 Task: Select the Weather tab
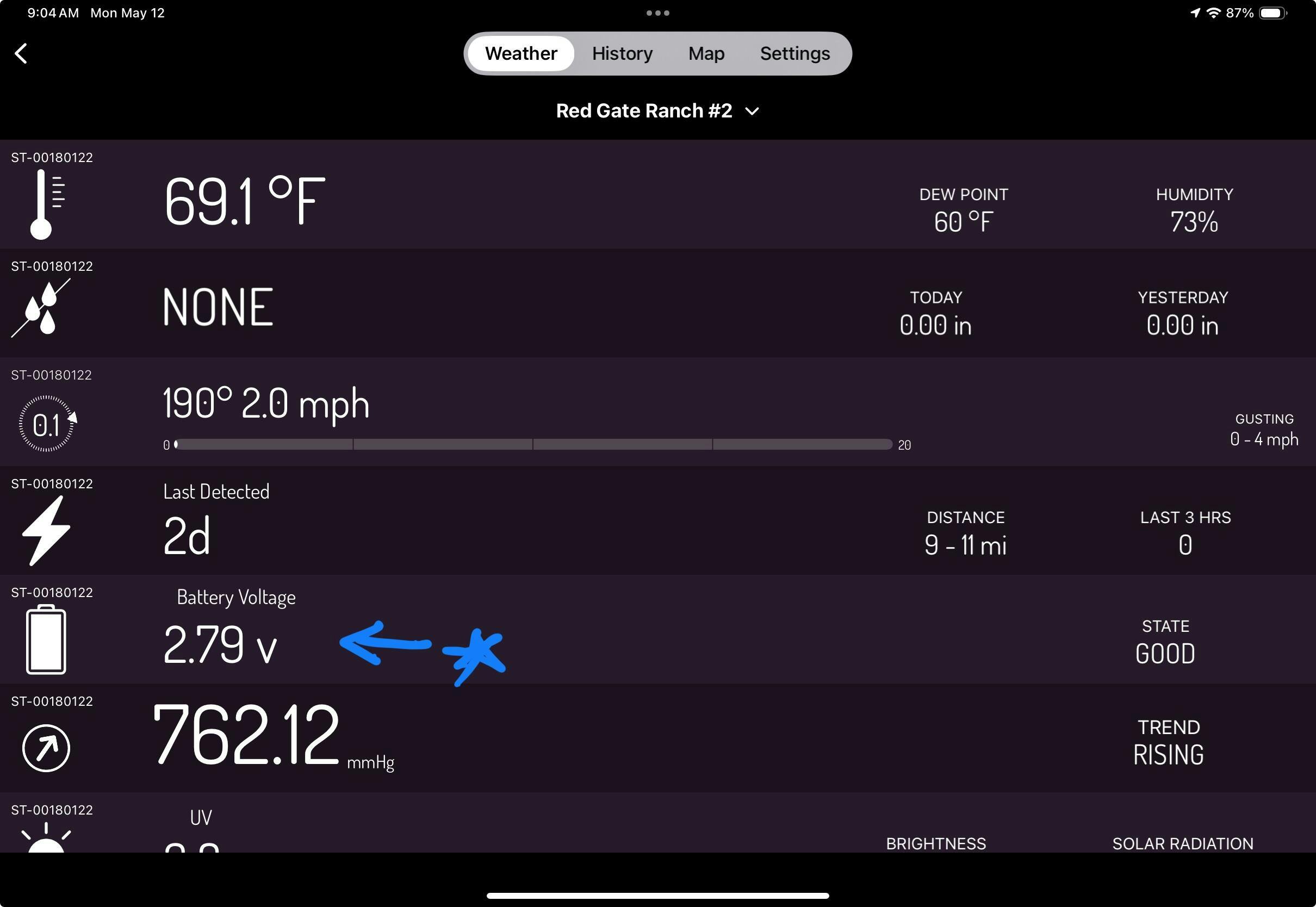pyautogui.click(x=520, y=53)
